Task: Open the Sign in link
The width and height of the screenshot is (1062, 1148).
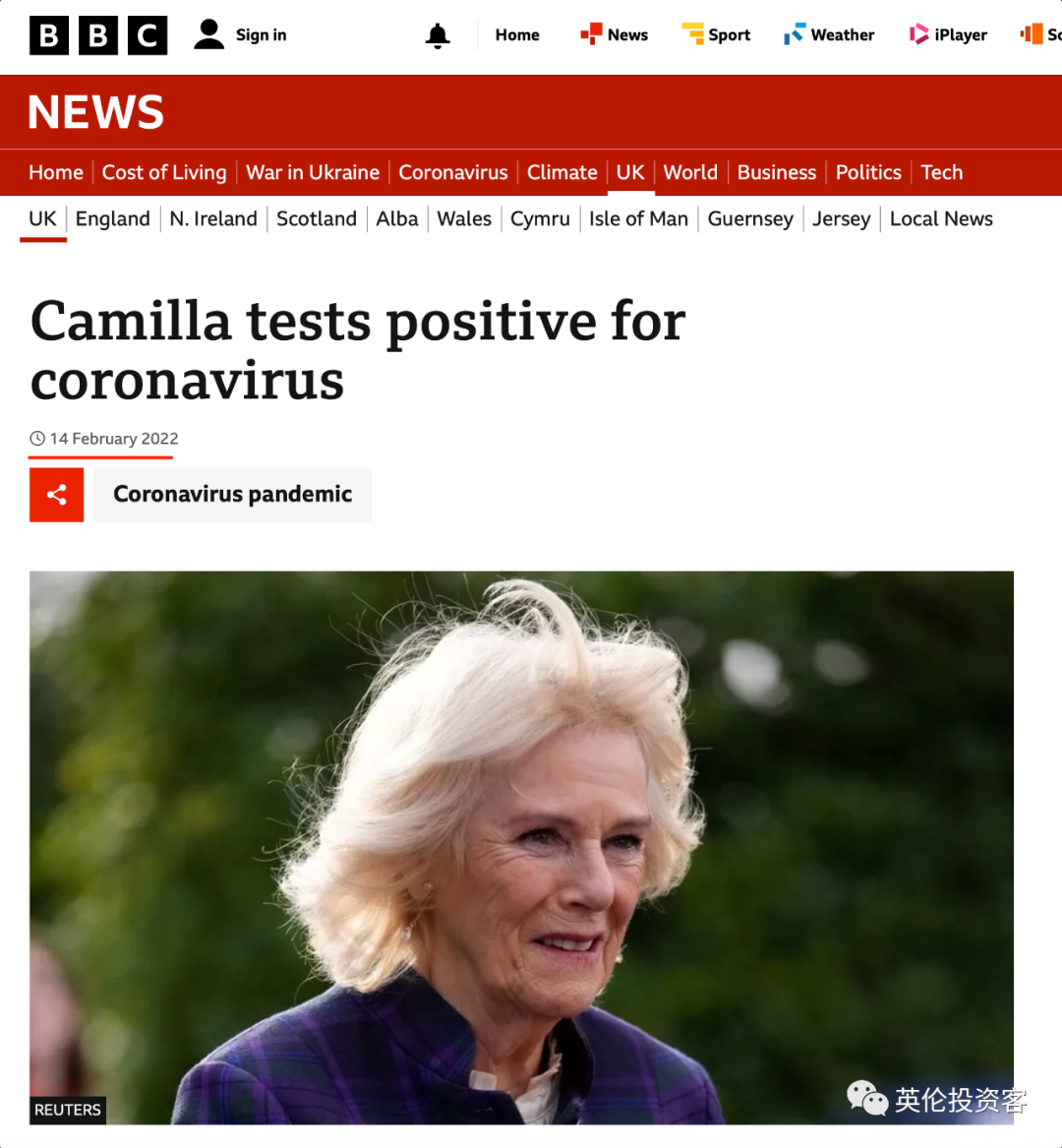Action: 241,35
